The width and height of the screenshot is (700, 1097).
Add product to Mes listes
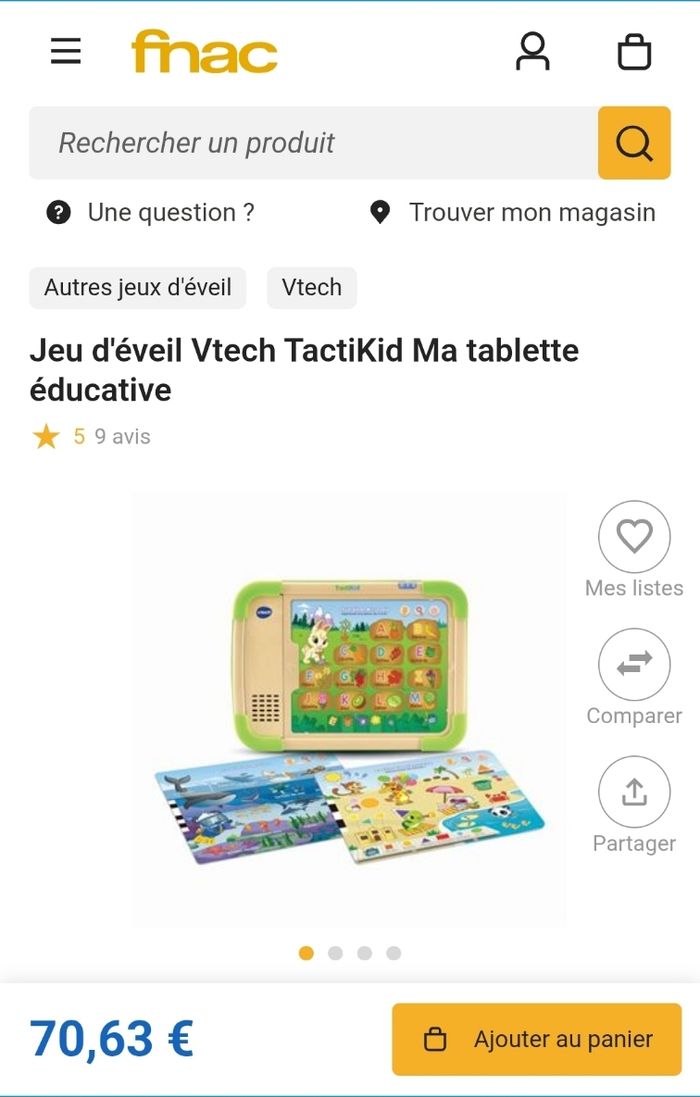click(634, 537)
